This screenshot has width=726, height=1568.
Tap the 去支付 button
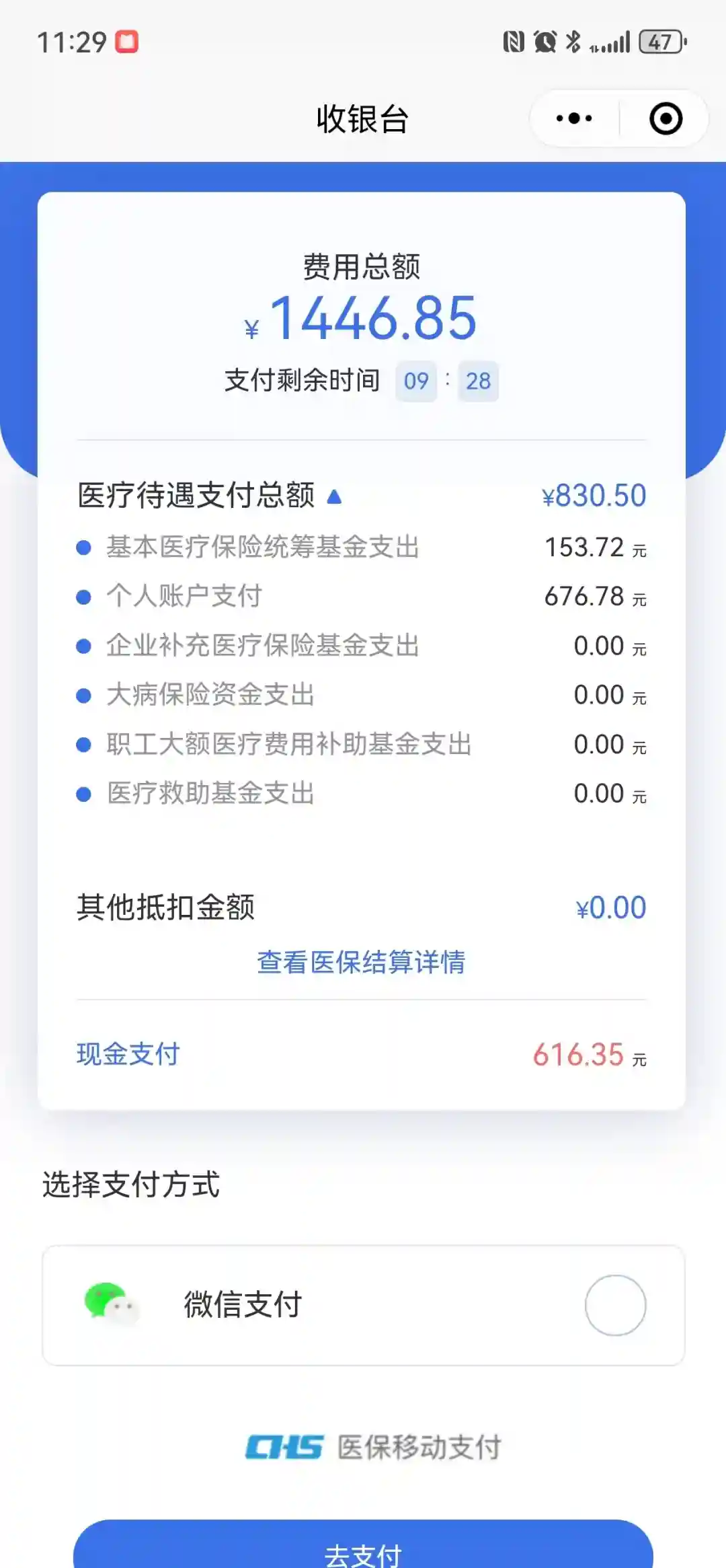[363, 1547]
